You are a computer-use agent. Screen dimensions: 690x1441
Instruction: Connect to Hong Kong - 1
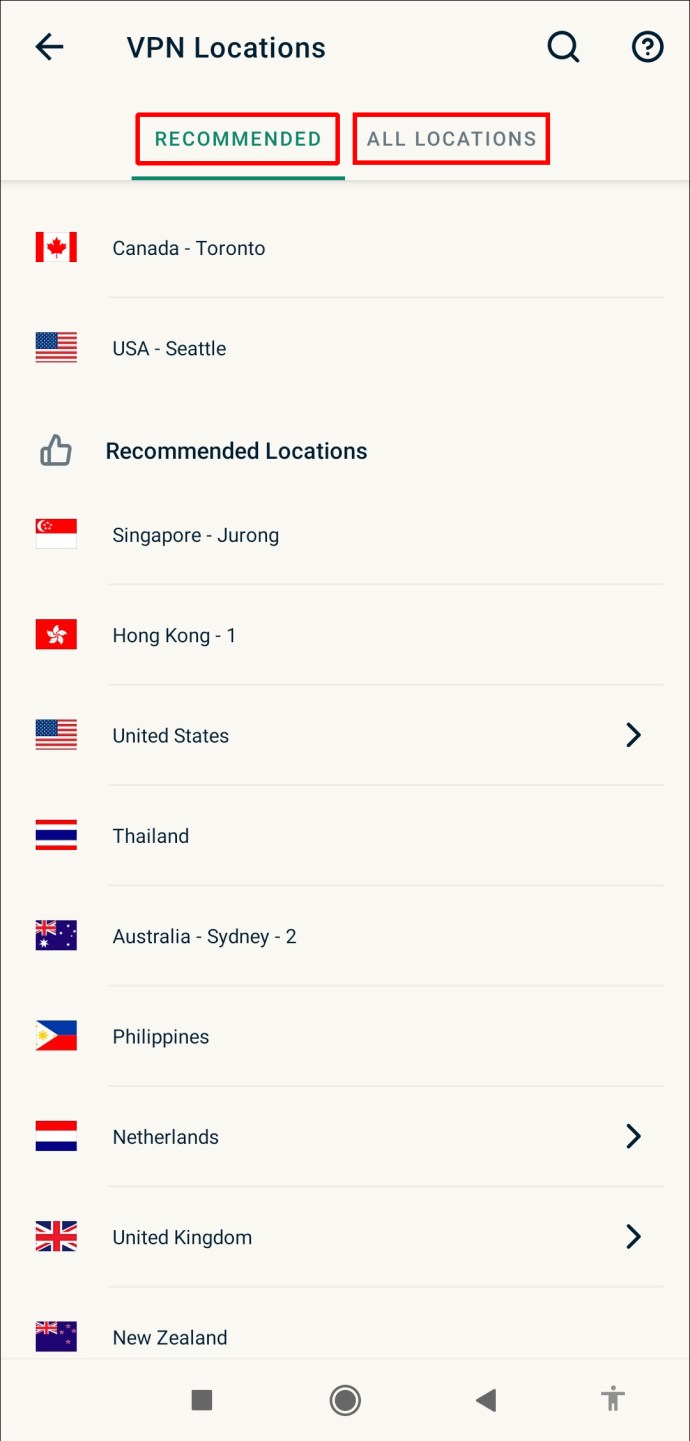pyautogui.click(x=174, y=635)
